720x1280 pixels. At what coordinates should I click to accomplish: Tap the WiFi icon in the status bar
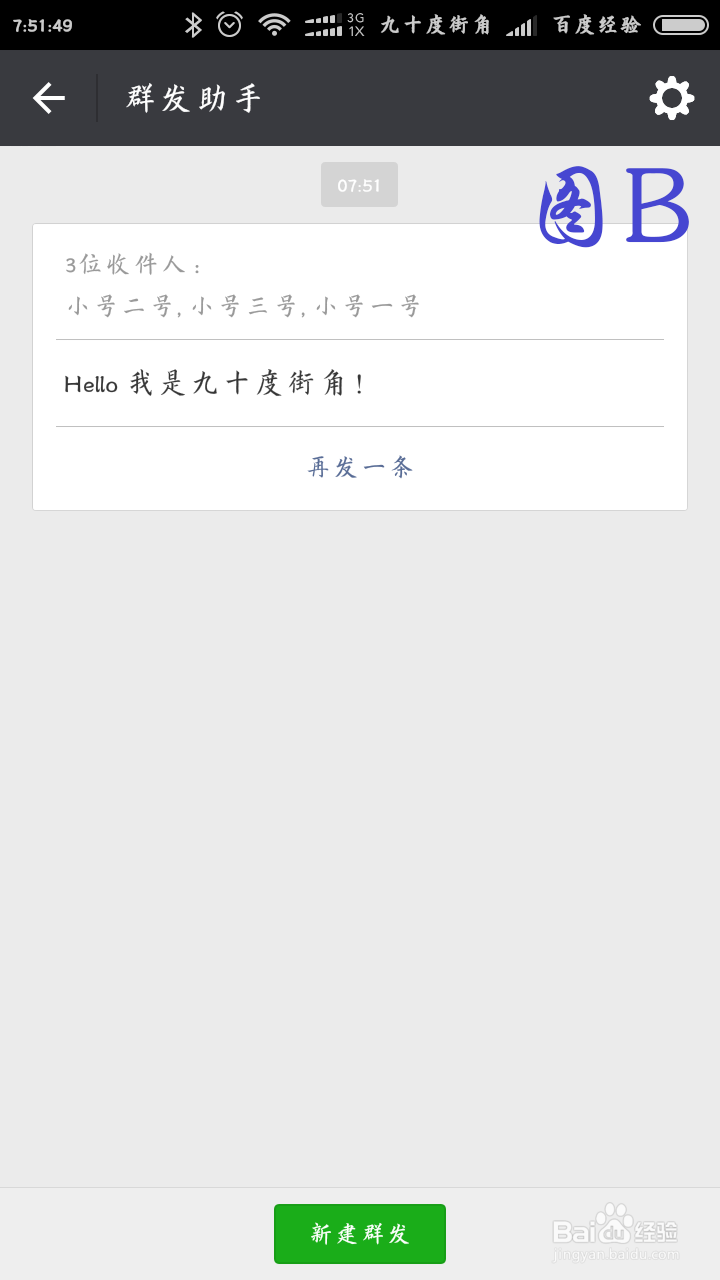coord(273,24)
